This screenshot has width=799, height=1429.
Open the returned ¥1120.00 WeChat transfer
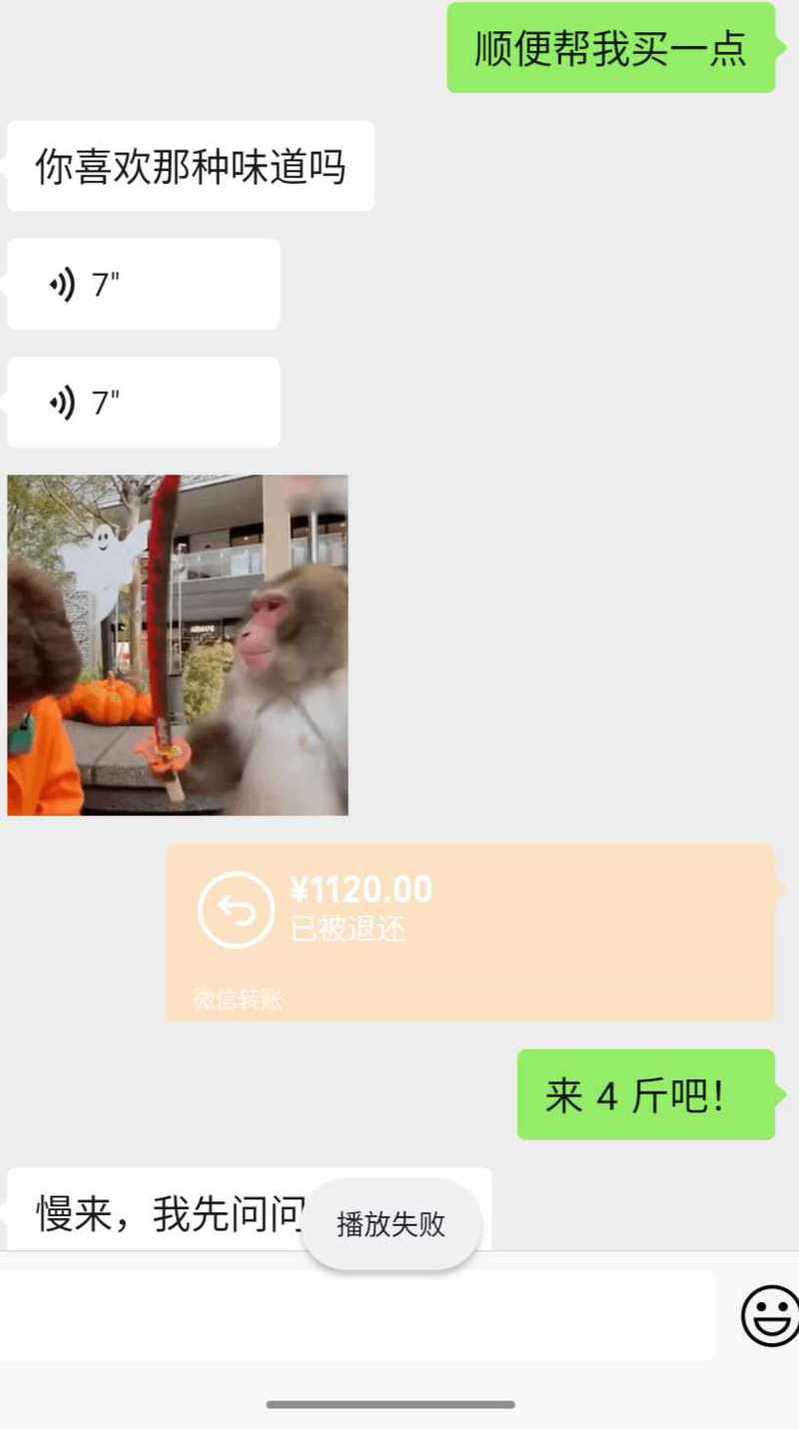470,932
